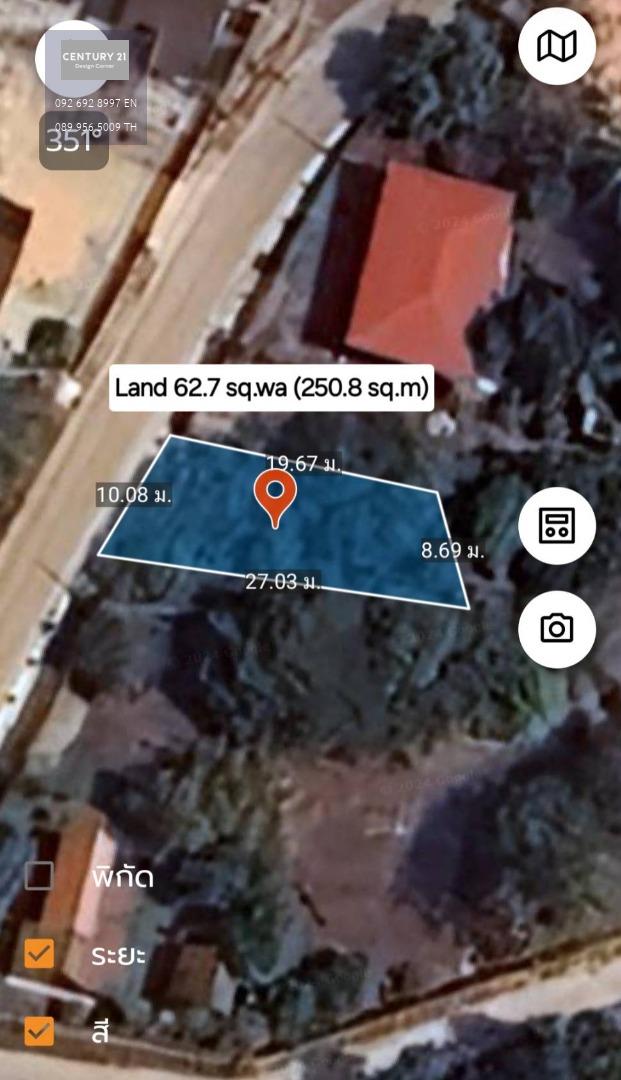Capture the map with the camera button
The height and width of the screenshot is (1080, 621).
click(x=556, y=629)
